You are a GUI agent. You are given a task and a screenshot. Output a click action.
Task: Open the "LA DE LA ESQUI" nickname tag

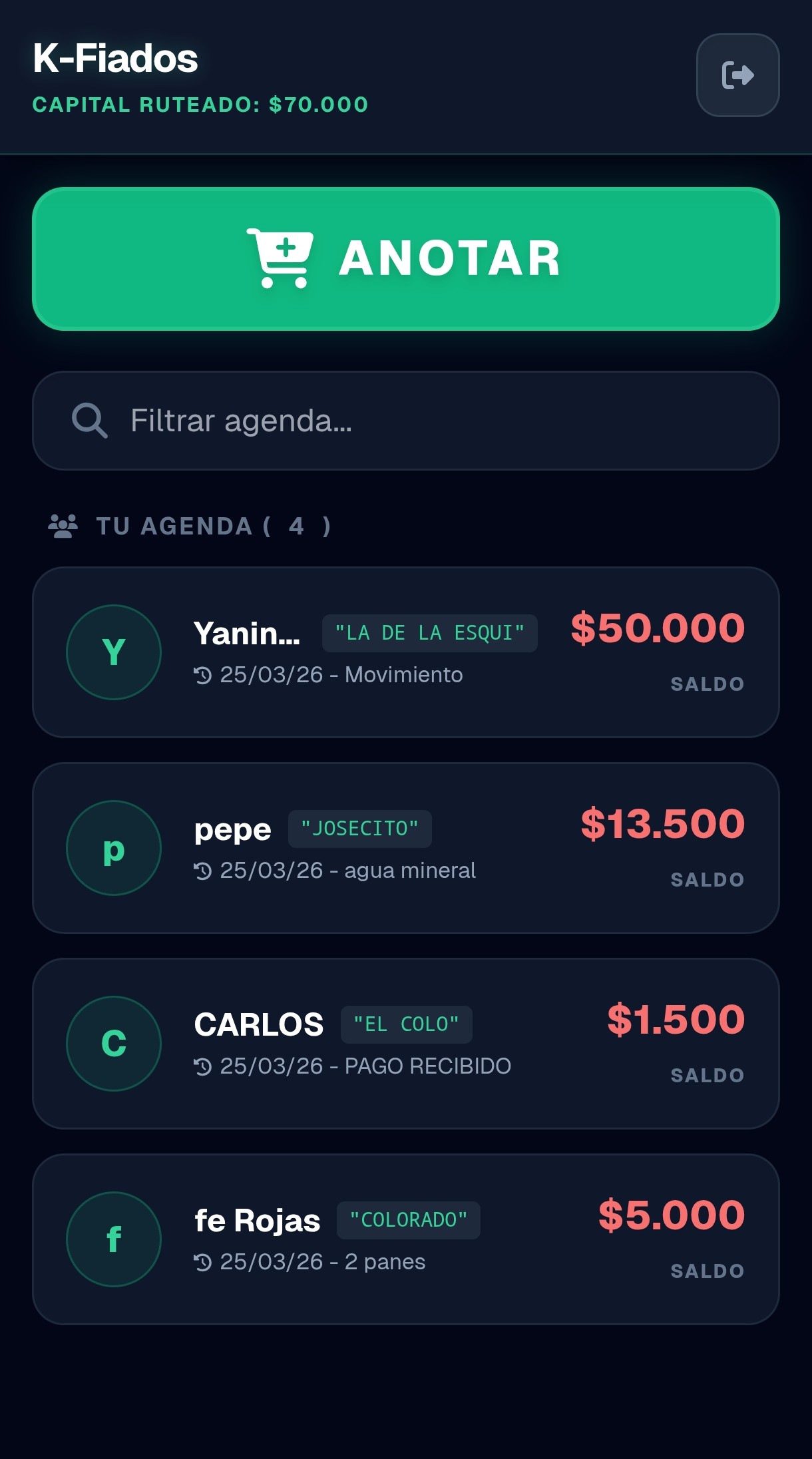coord(429,632)
